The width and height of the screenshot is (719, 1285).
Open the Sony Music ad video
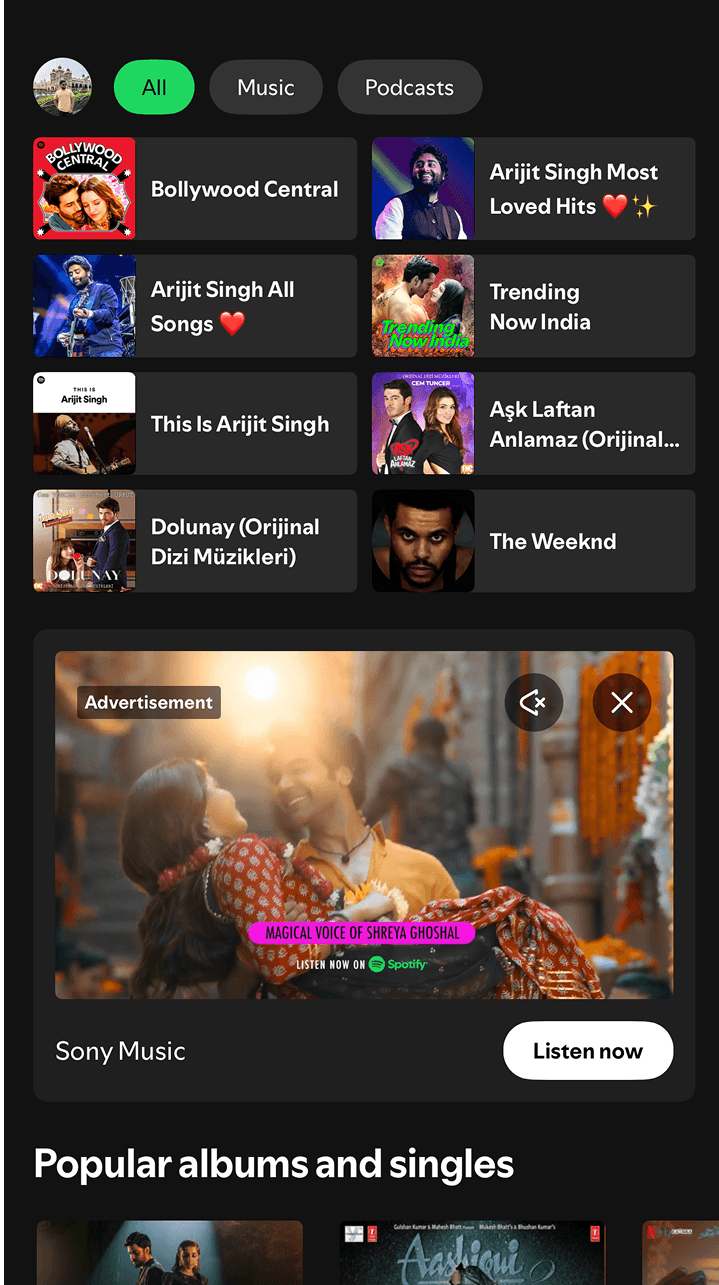click(x=363, y=840)
